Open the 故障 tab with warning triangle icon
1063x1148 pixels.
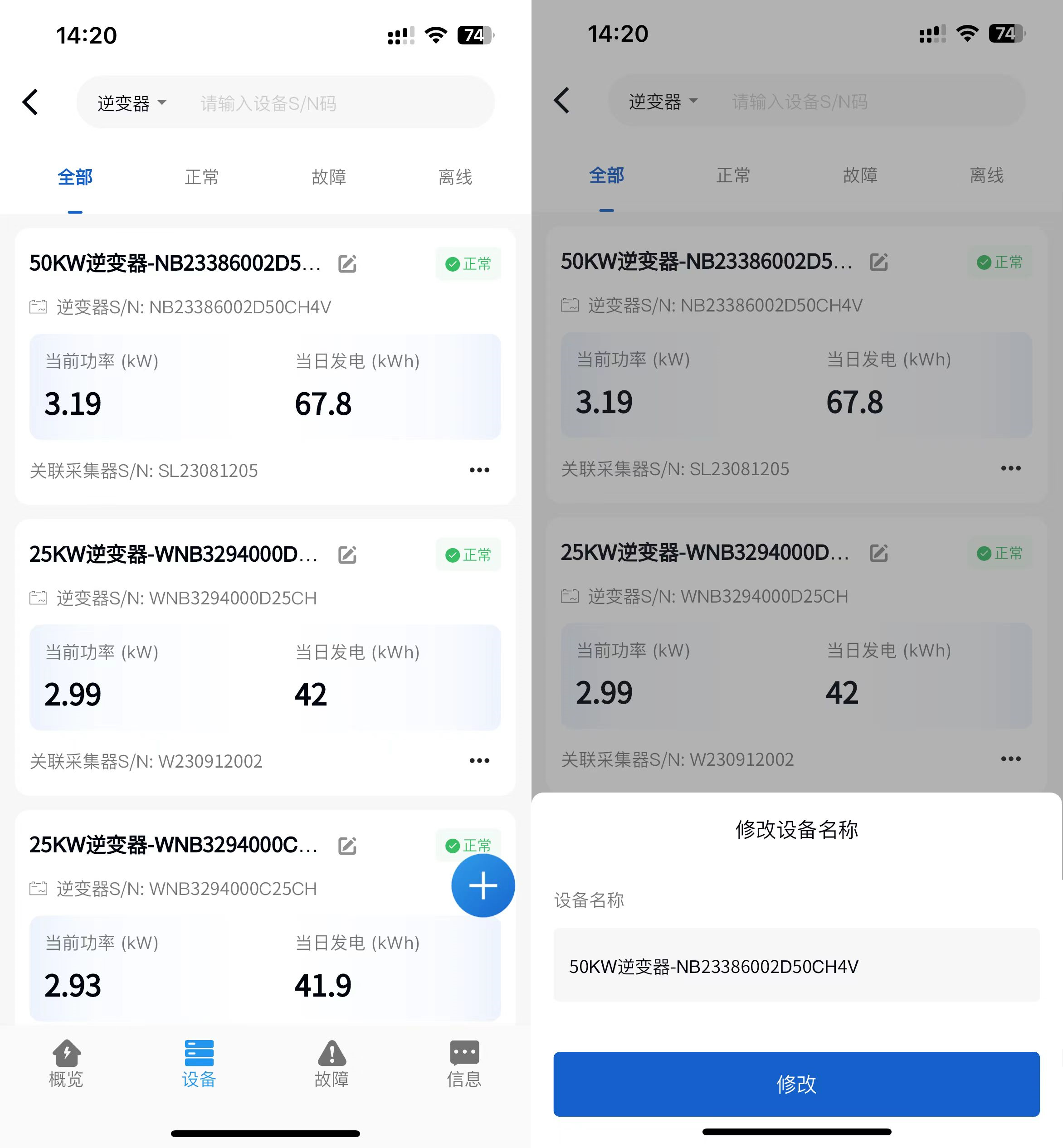pos(332,1064)
